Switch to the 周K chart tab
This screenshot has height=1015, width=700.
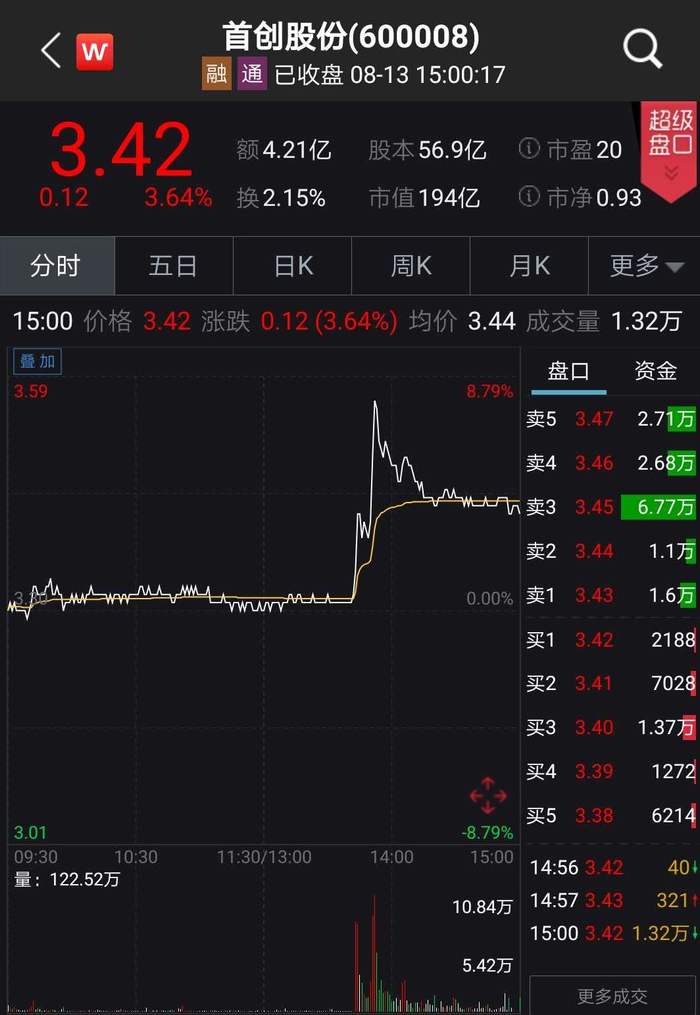[x=411, y=266]
